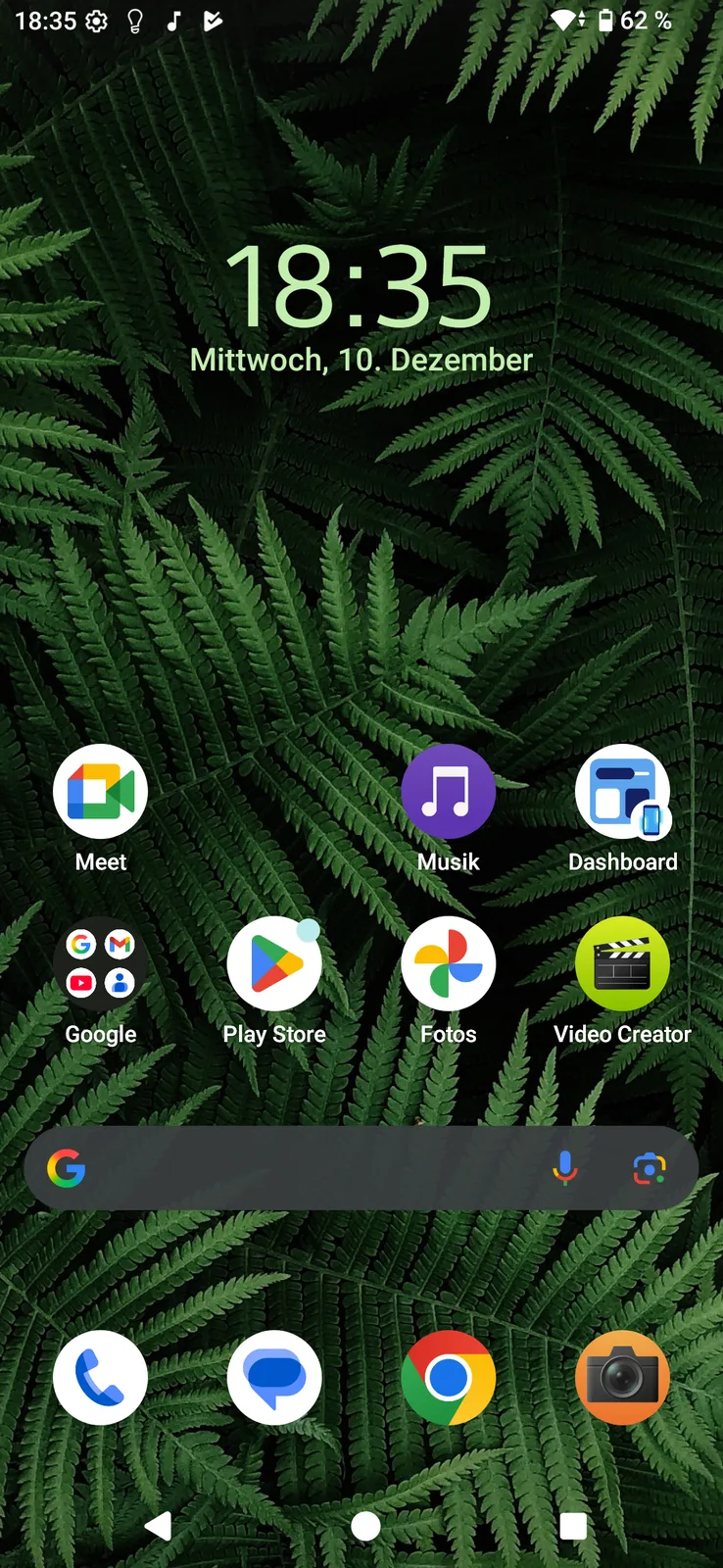Open the Google apps folder
The image size is (723, 1568).
pyautogui.click(x=100, y=964)
